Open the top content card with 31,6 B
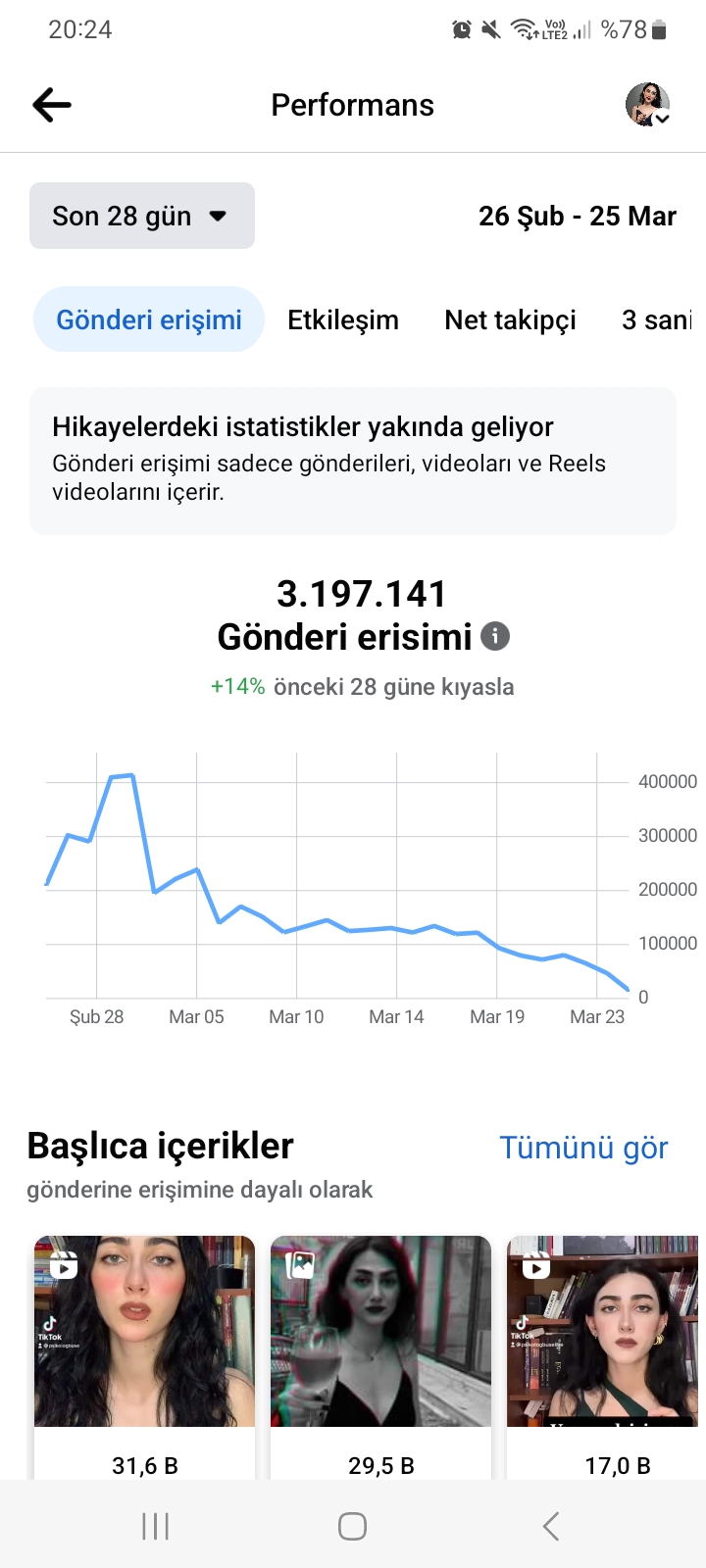Viewport: 706px width, 1568px height. [144, 1357]
